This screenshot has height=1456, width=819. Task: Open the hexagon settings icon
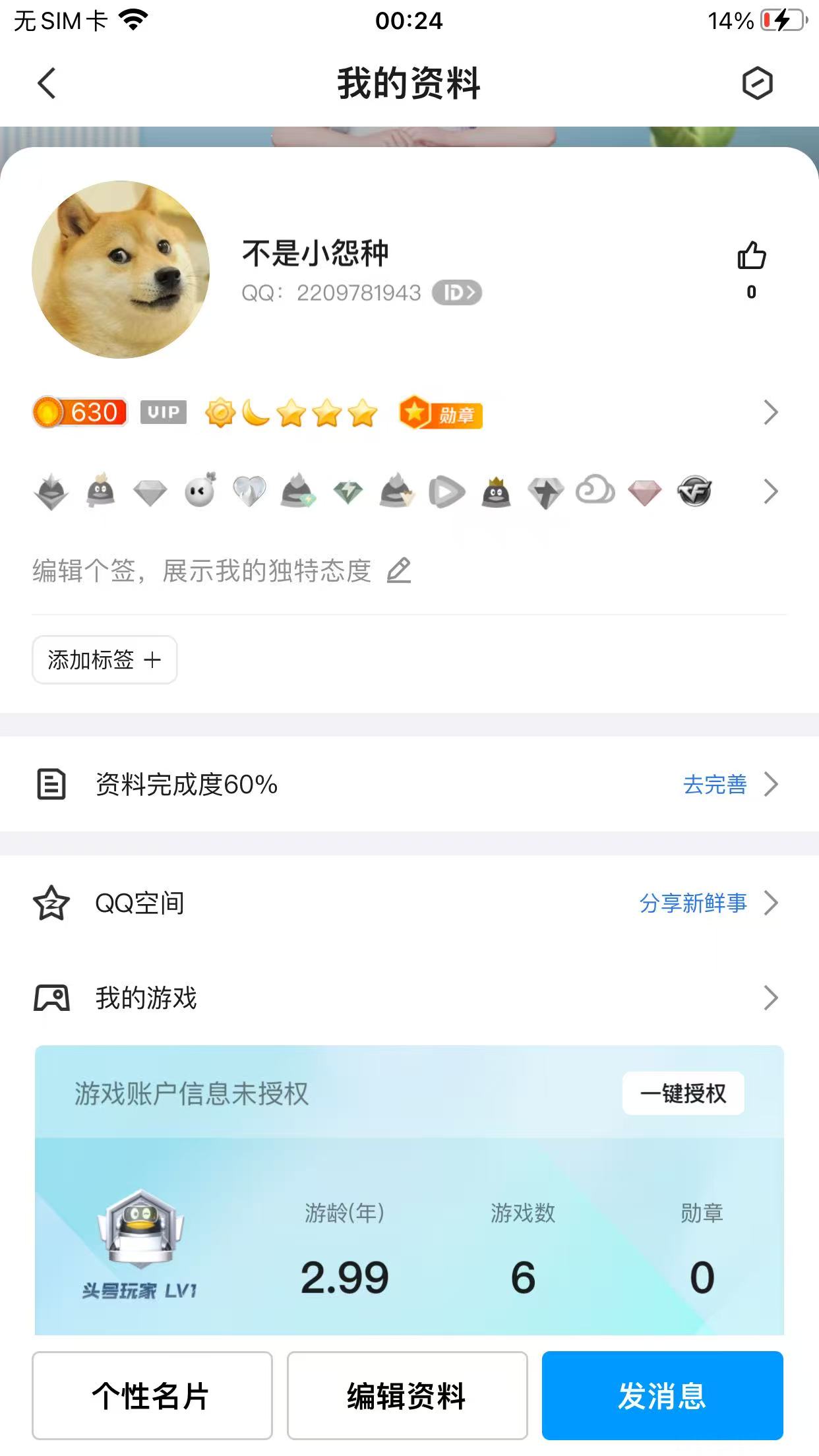pos(757,84)
